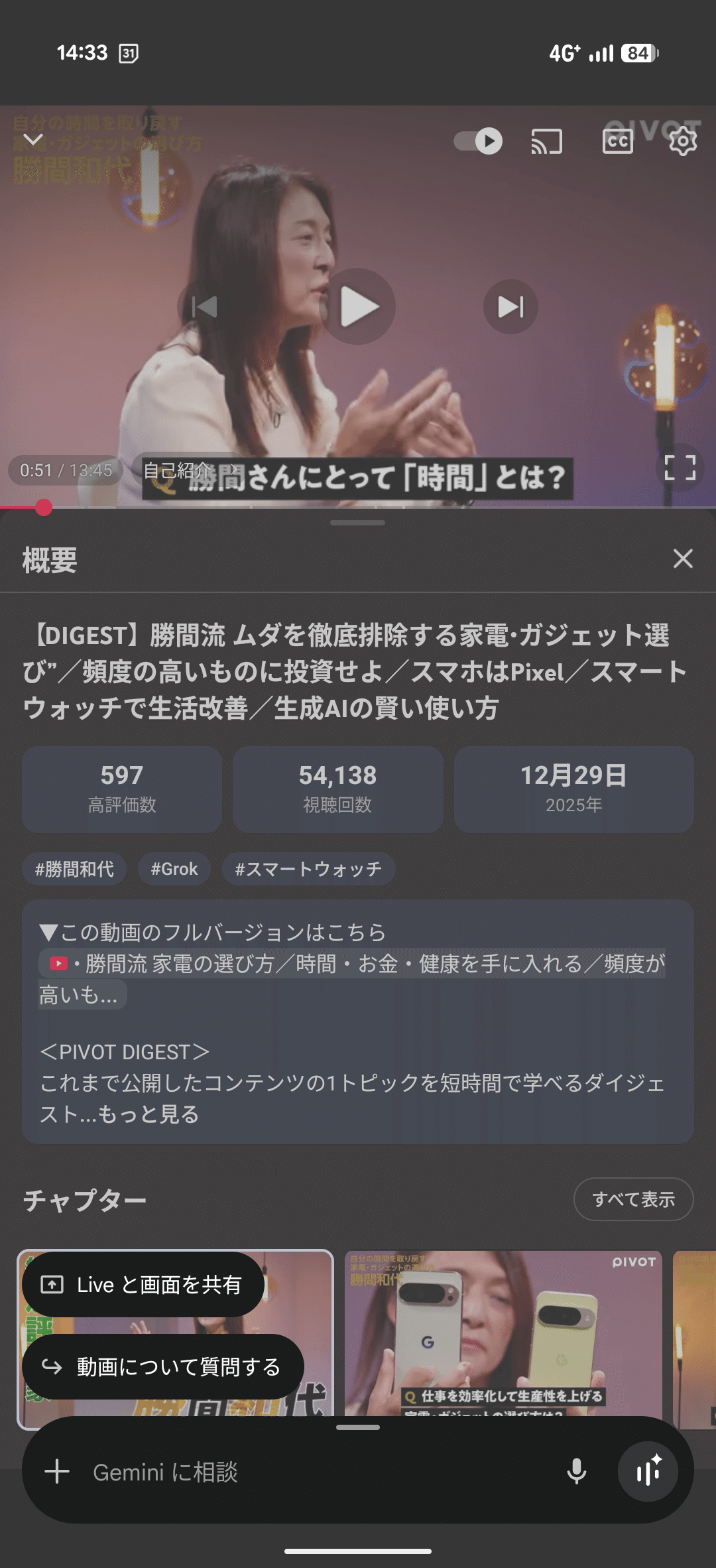Screen dimensions: 716x1568
Task: Tap the Gemini voice mode icon
Action: [650, 1472]
